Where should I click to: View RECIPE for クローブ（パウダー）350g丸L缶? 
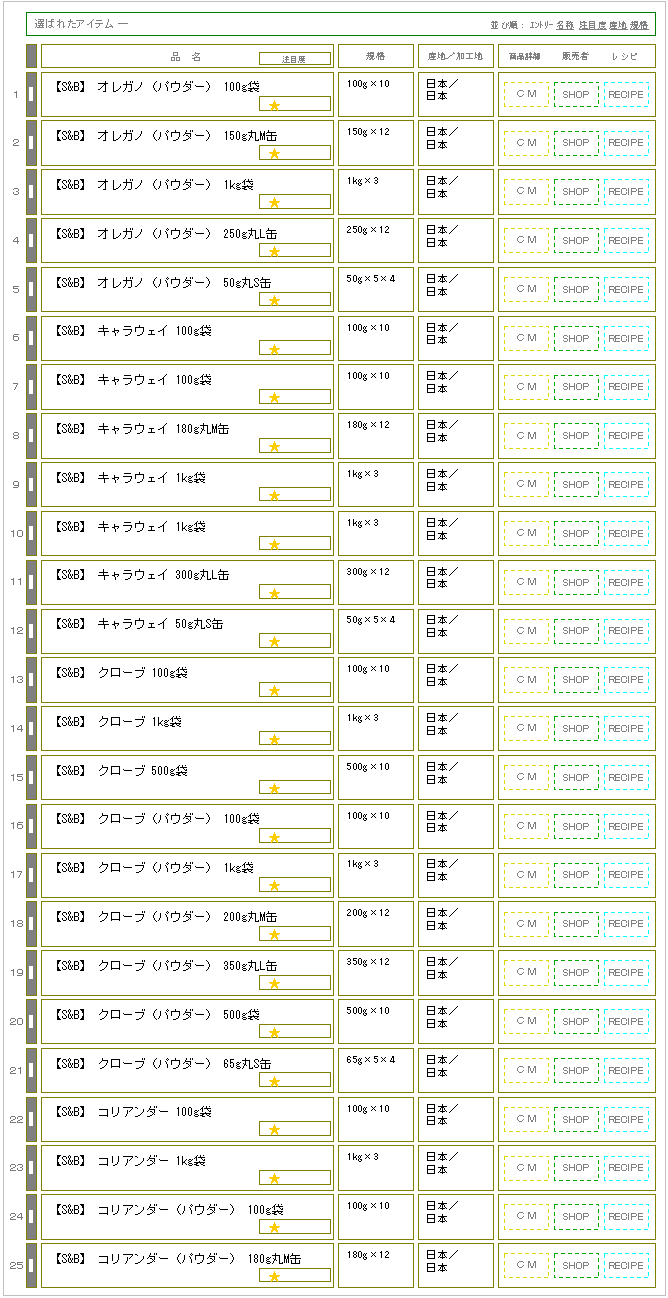pyautogui.click(x=626, y=973)
